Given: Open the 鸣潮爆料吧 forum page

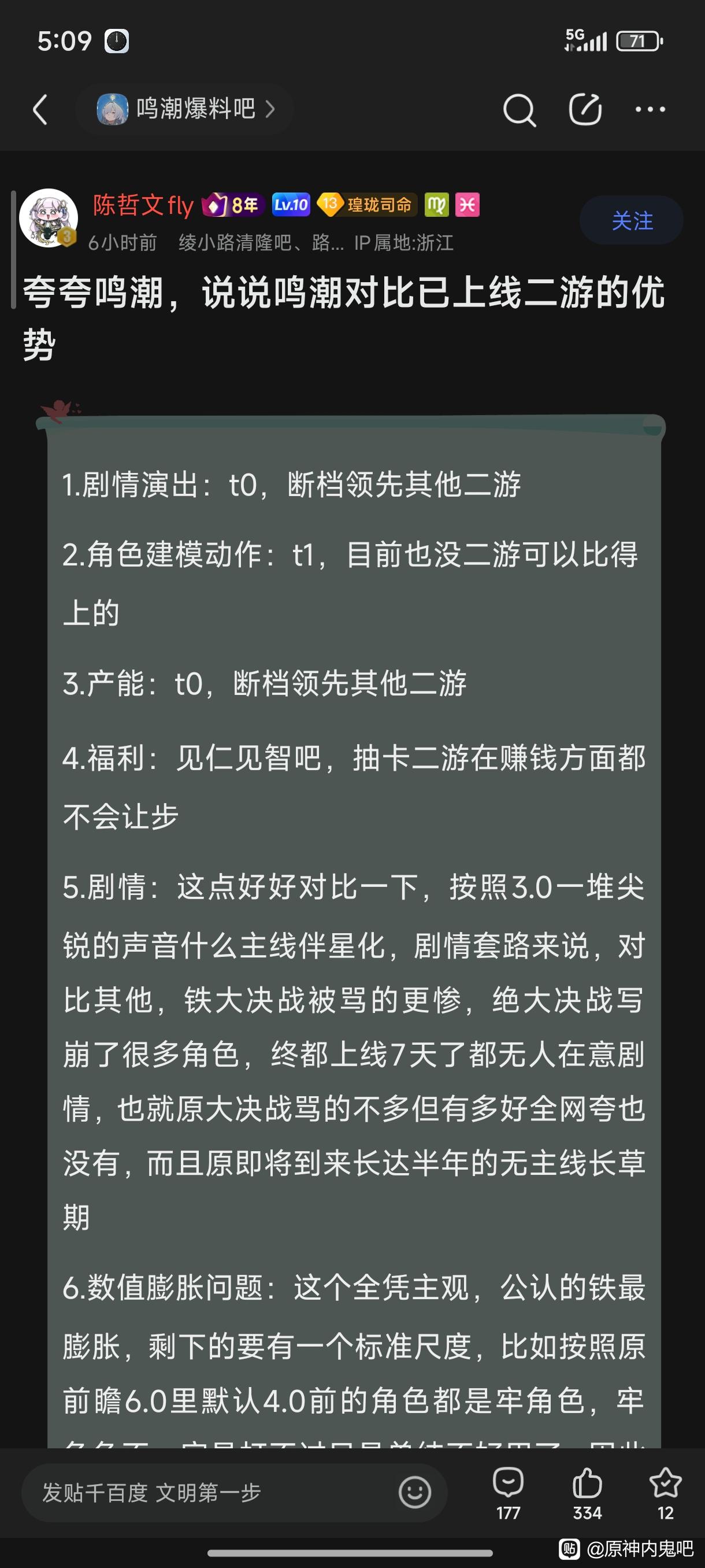Looking at the screenshot, I should click(x=185, y=110).
